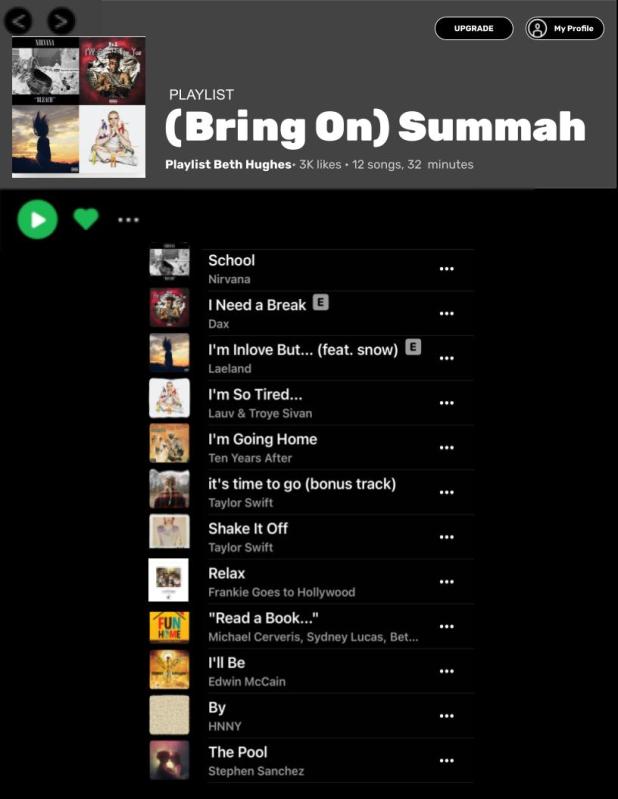Open more options for The Pool
Image resolution: width=618 pixels, height=799 pixels.
tap(446, 760)
